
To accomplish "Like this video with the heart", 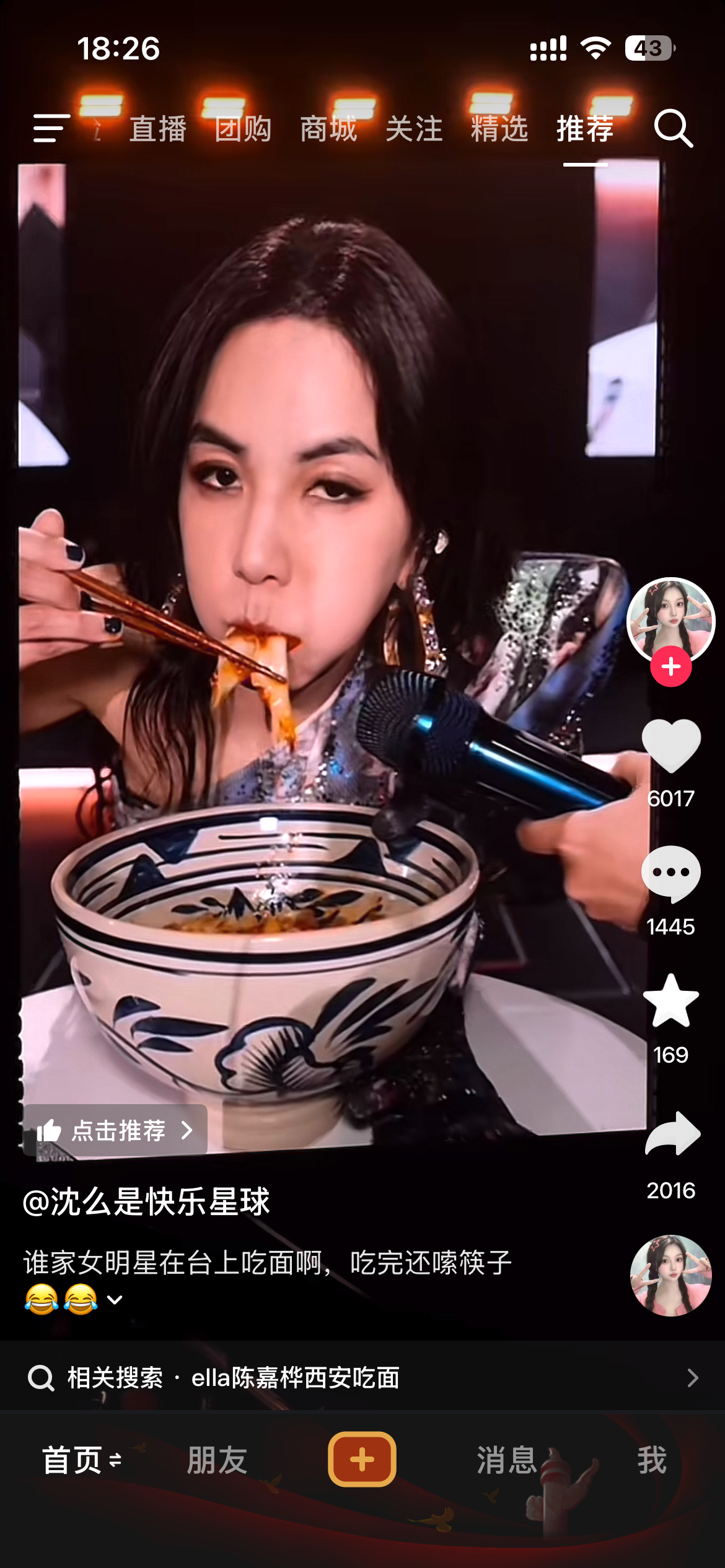I will tap(671, 746).
